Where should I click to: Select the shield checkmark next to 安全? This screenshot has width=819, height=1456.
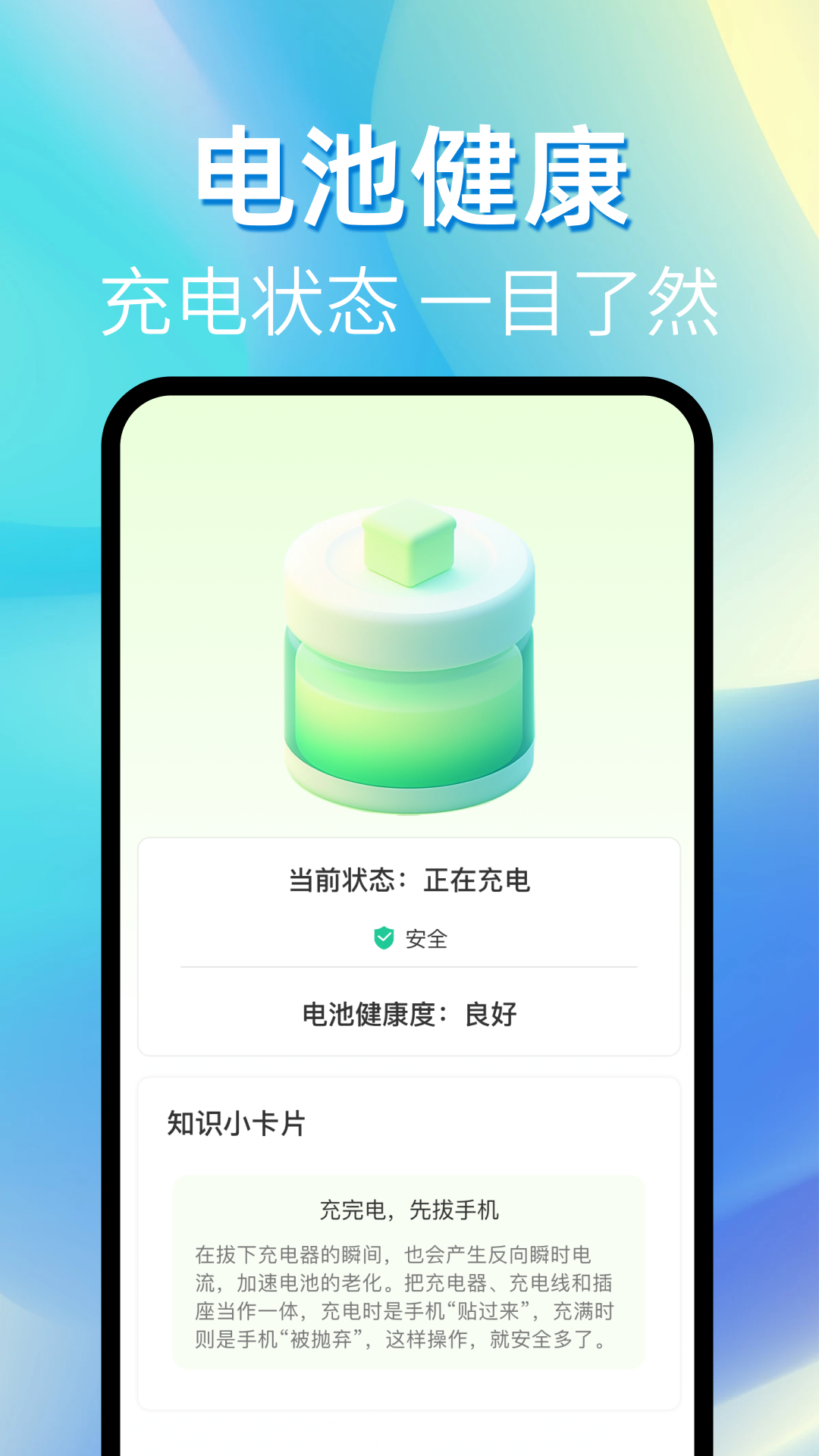384,937
